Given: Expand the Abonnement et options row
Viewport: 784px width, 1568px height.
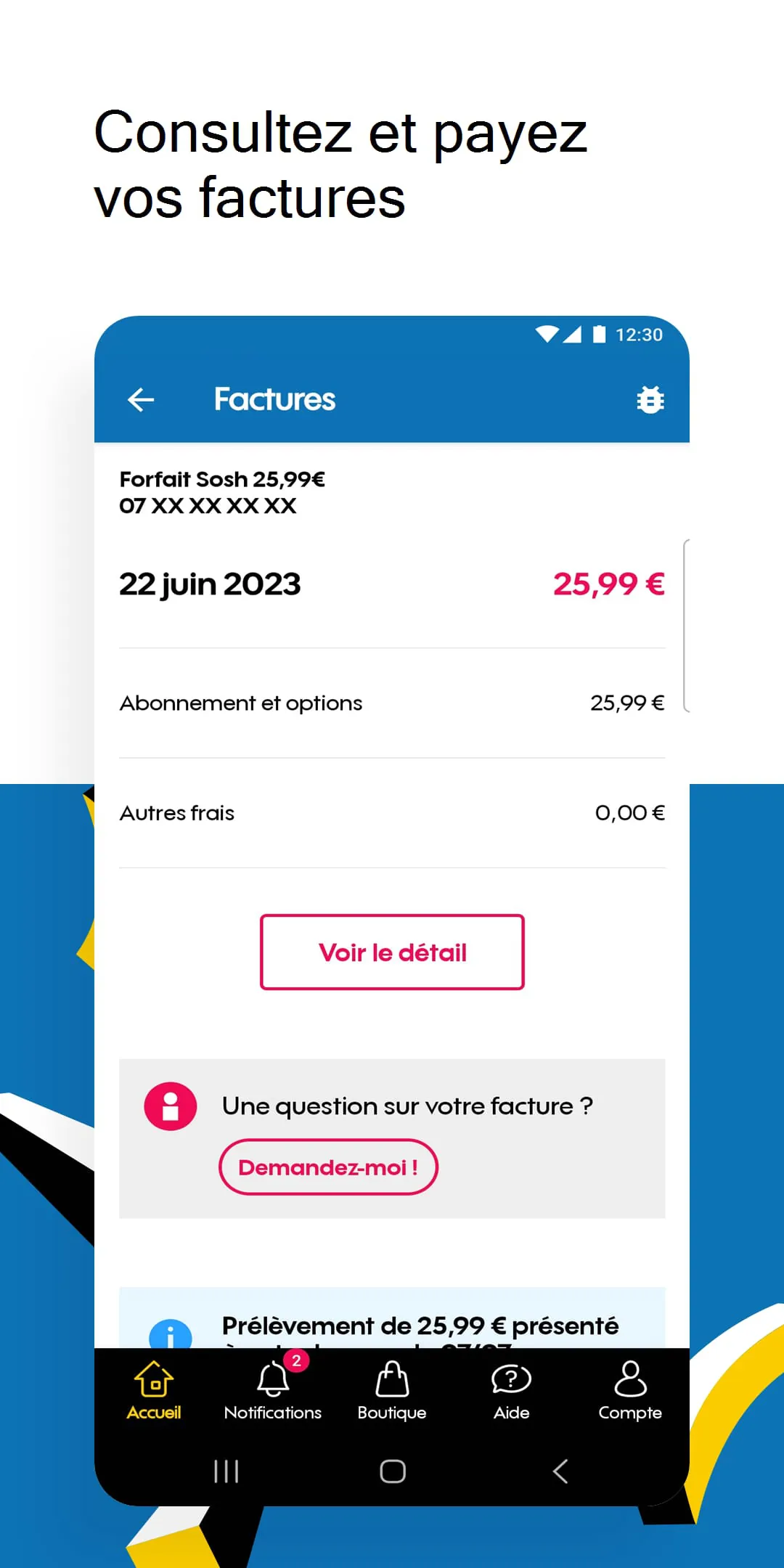Looking at the screenshot, I should click(x=392, y=703).
